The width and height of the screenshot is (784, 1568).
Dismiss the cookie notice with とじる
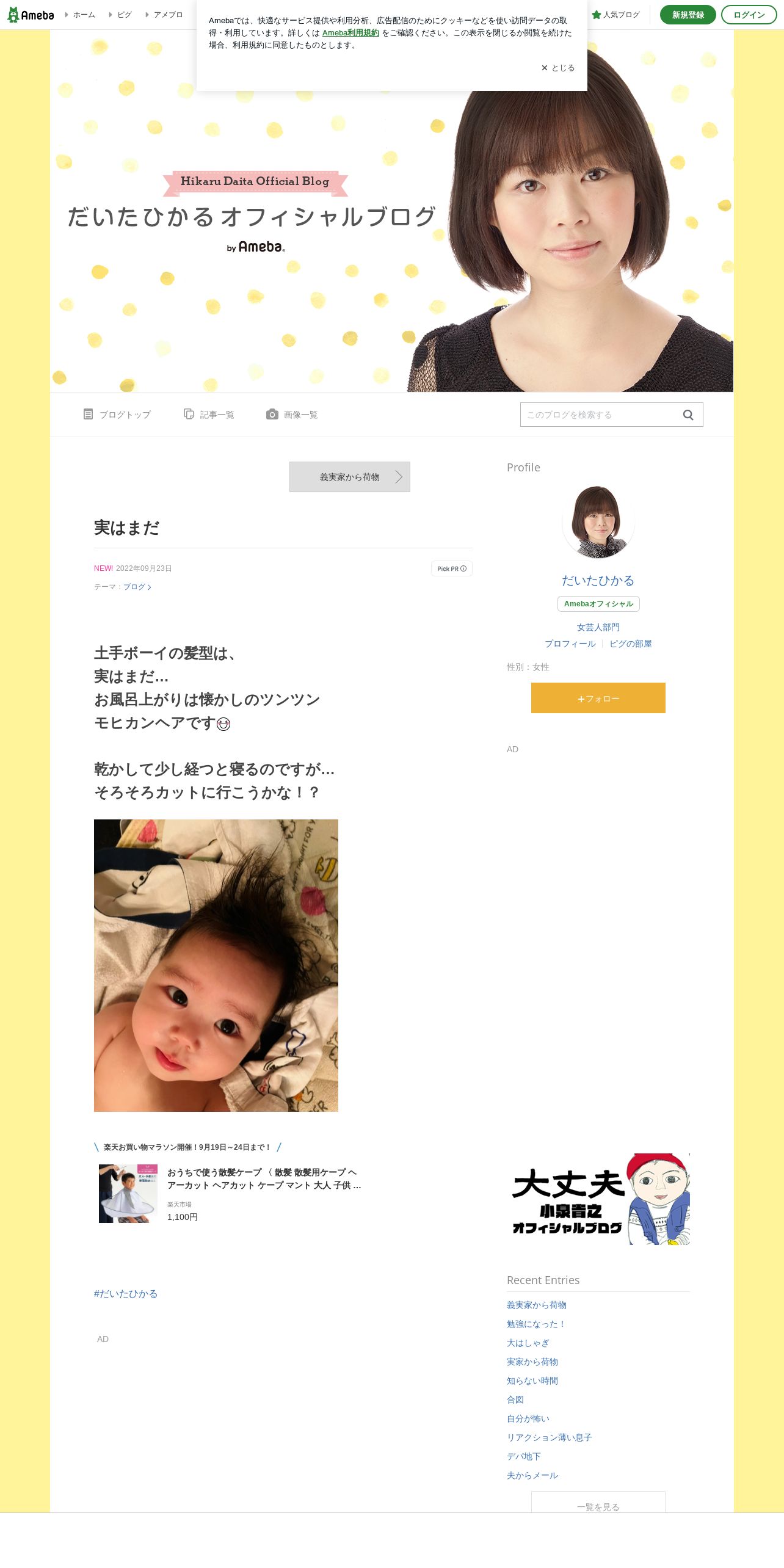click(558, 68)
